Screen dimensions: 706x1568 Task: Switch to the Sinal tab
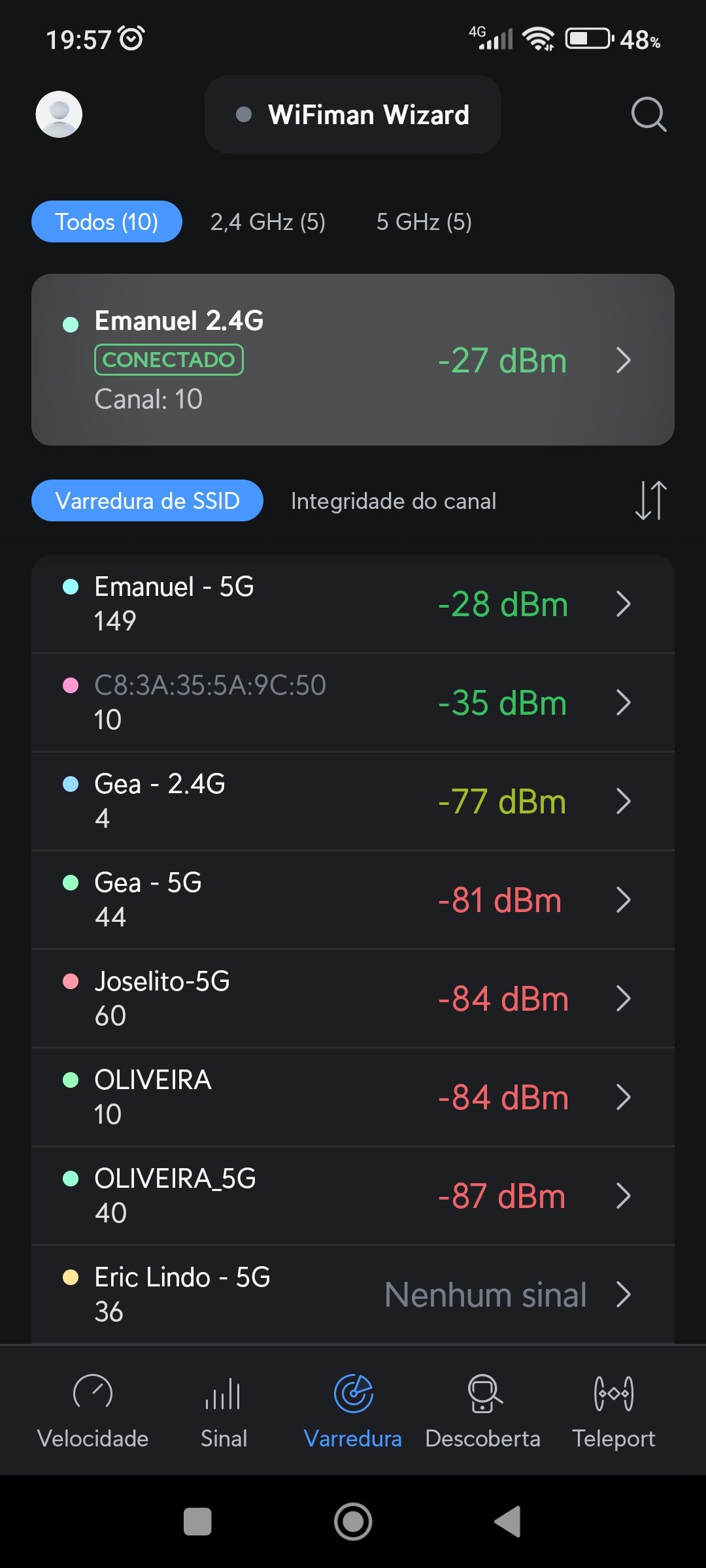(x=224, y=1410)
